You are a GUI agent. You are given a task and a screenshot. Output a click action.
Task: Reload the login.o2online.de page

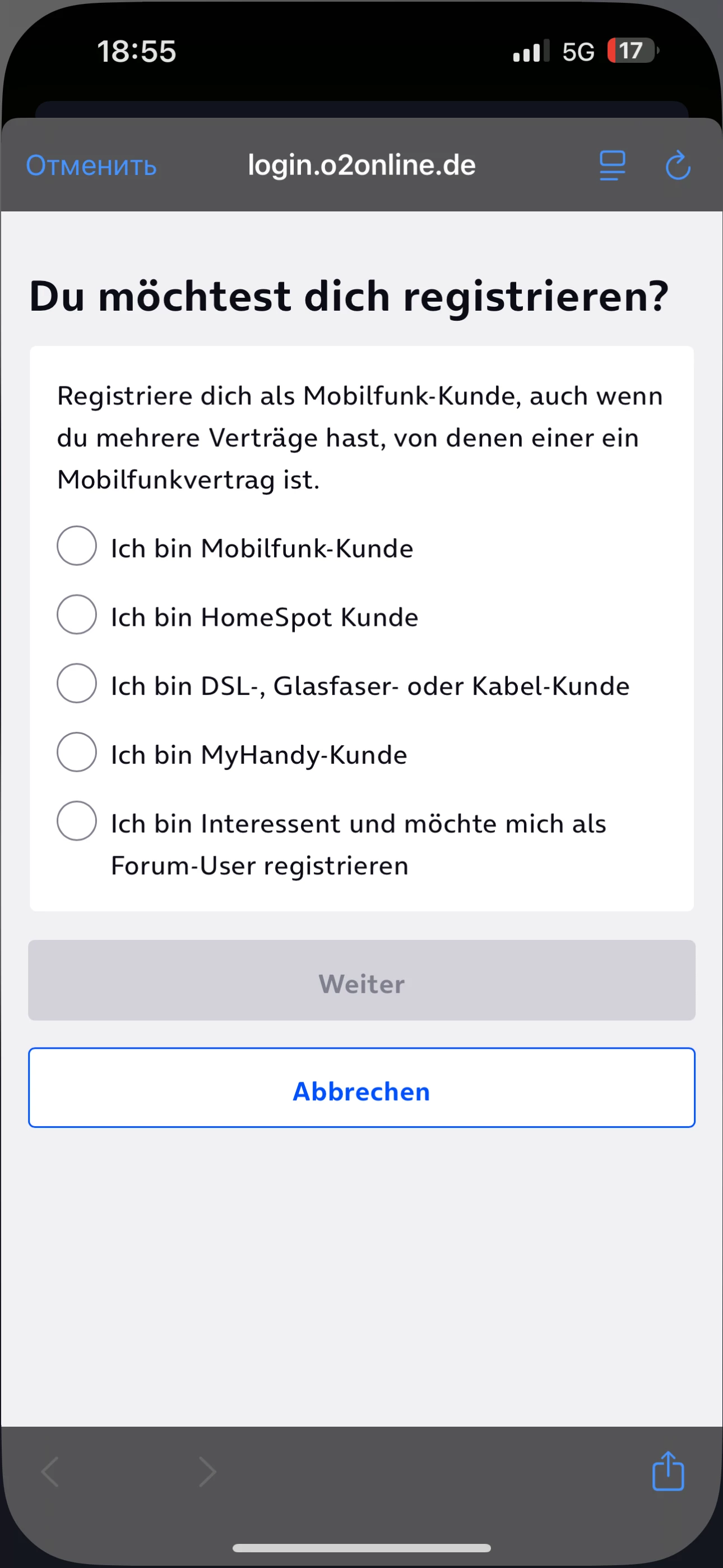[678, 165]
